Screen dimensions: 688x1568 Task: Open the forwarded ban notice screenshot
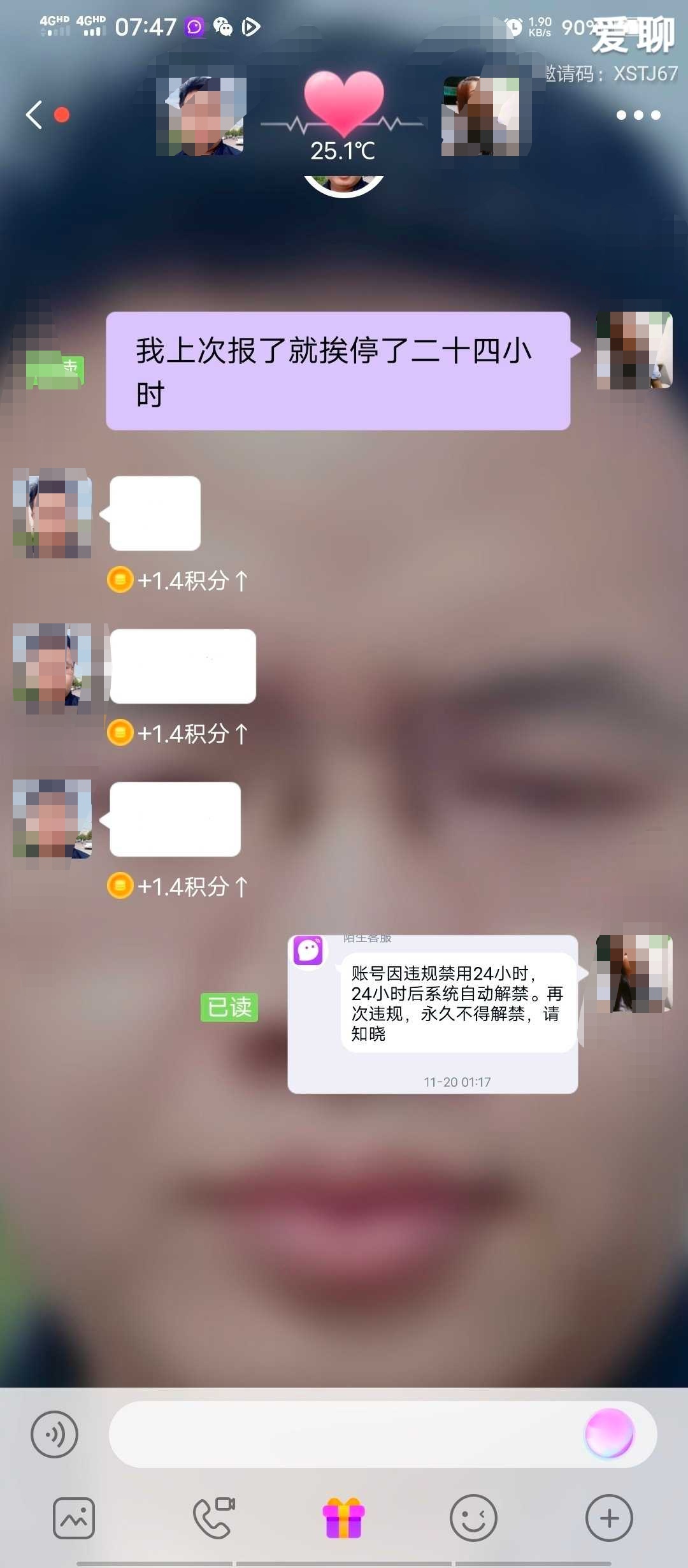[x=433, y=1014]
